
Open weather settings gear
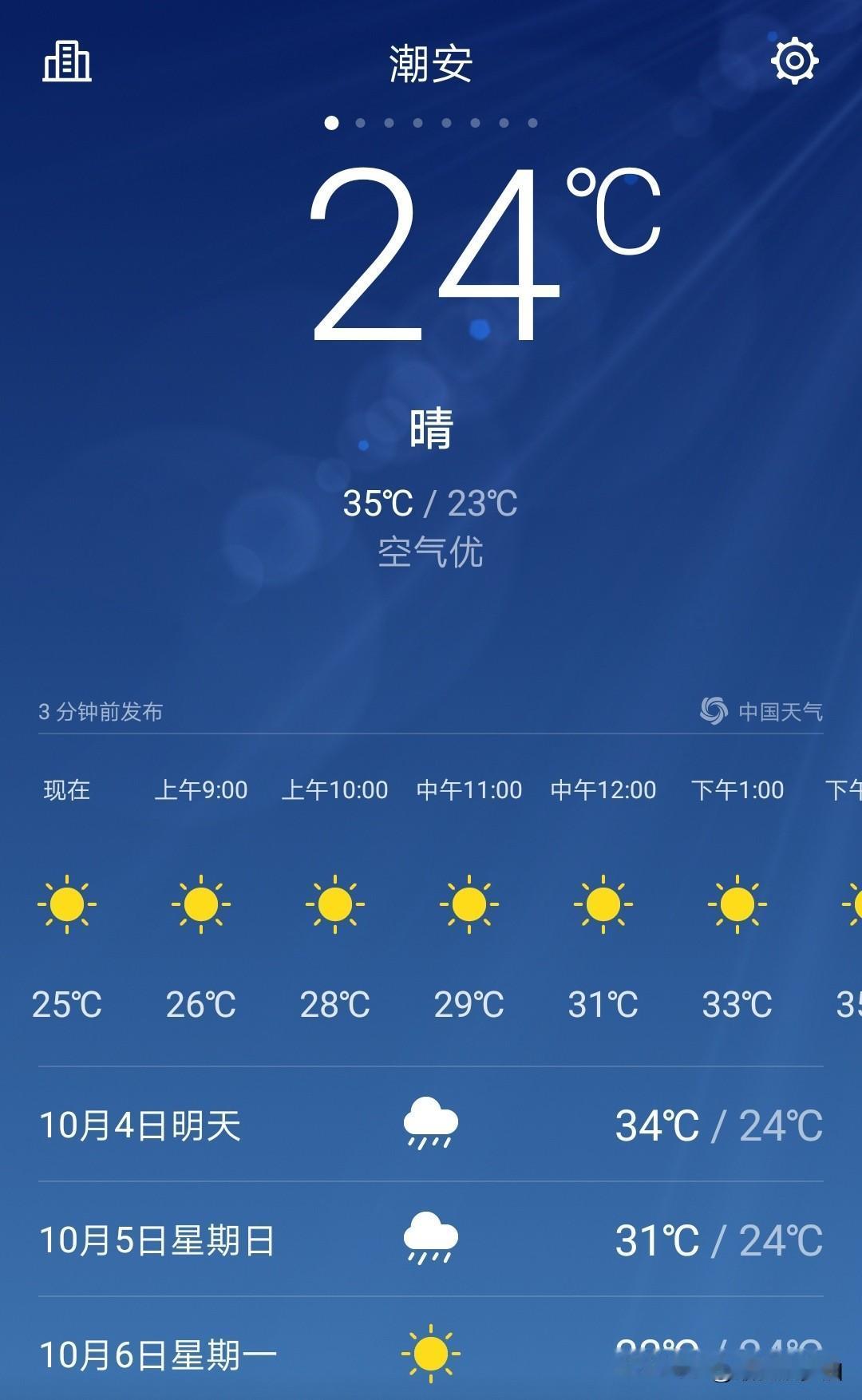click(x=794, y=61)
